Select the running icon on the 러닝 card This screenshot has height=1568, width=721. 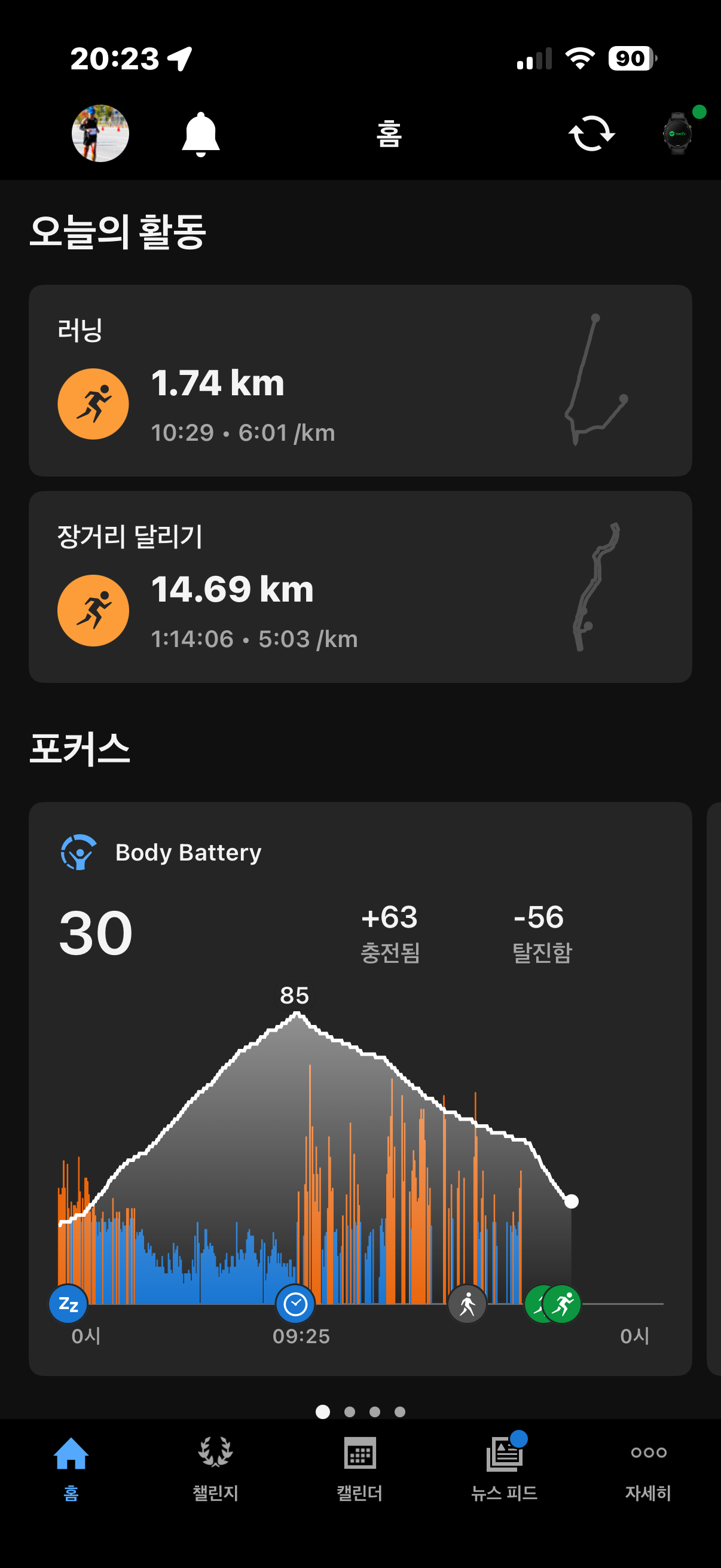pos(93,402)
